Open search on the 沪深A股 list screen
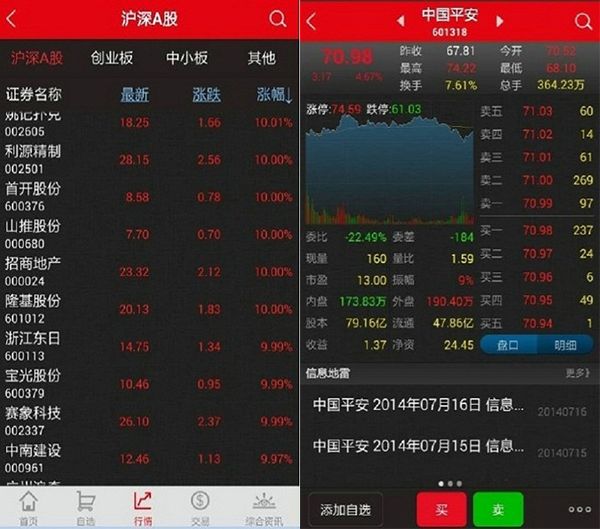Image resolution: width=600 pixels, height=529 pixels. click(277, 20)
